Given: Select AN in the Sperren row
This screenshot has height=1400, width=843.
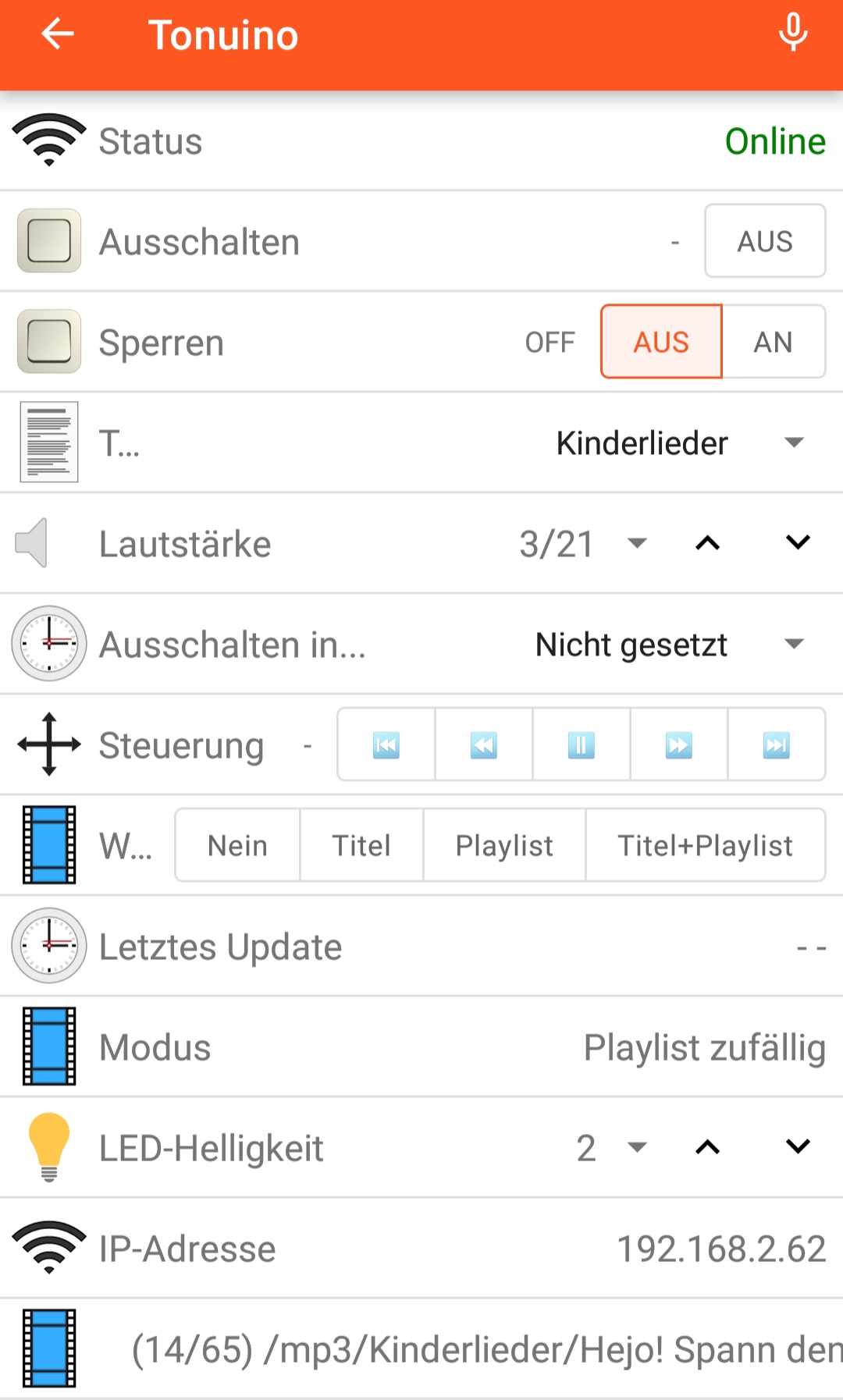Looking at the screenshot, I should click(x=774, y=342).
